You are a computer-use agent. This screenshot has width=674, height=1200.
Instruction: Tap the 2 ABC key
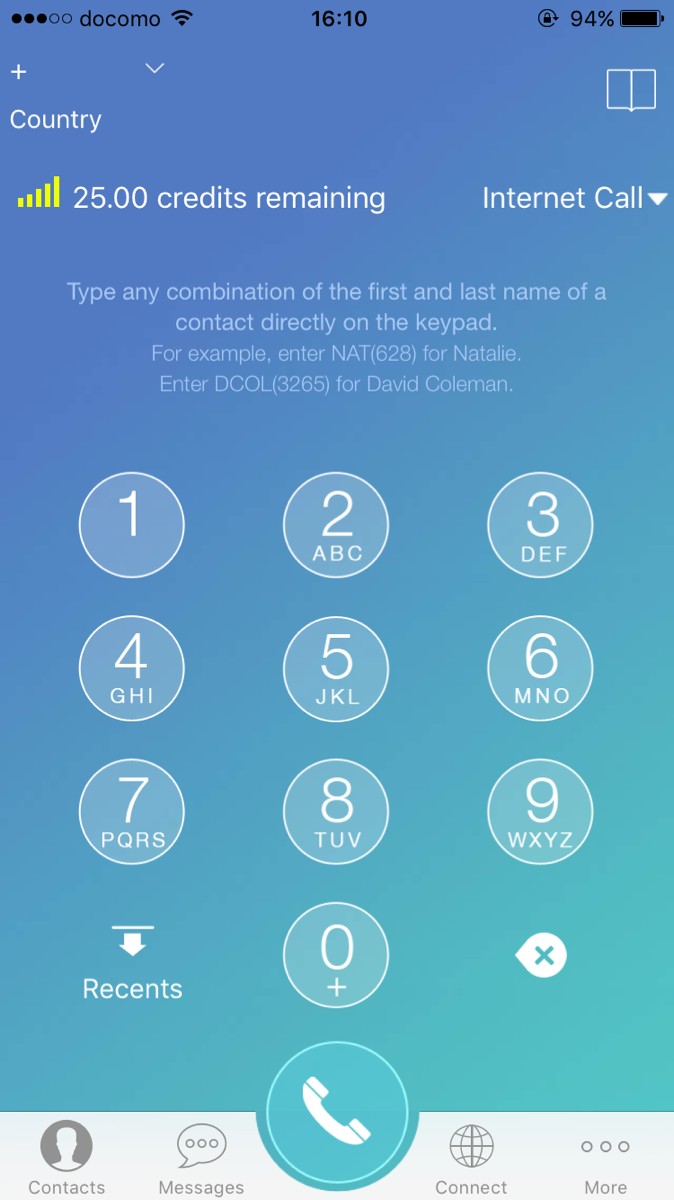(337, 525)
